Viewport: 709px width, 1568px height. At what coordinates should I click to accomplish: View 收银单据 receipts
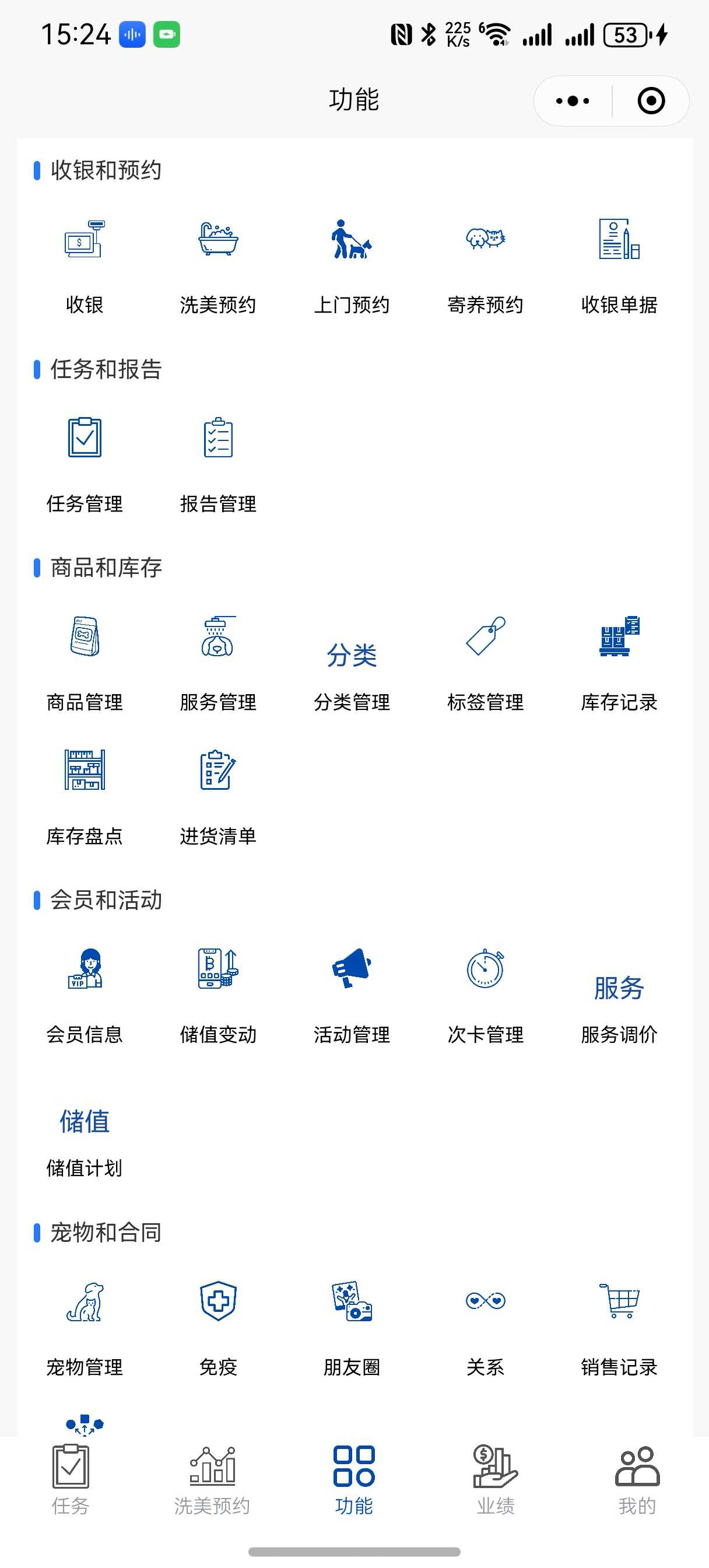[x=619, y=266]
